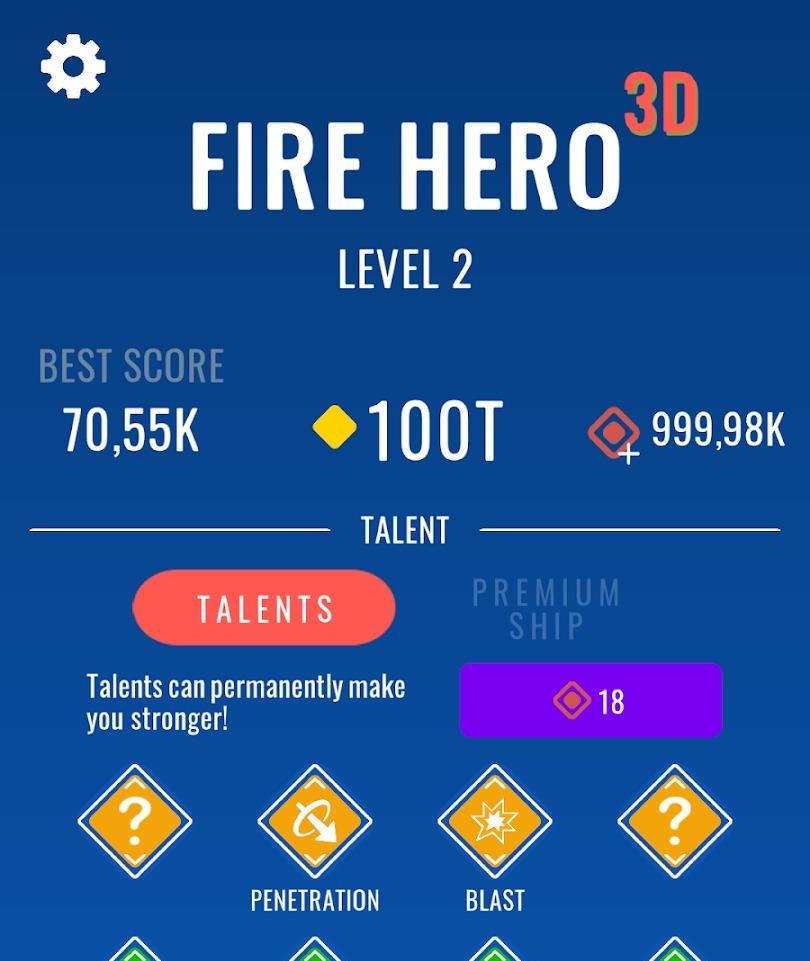Select the Talents tab
This screenshot has height=961, width=810.
[x=264, y=608]
